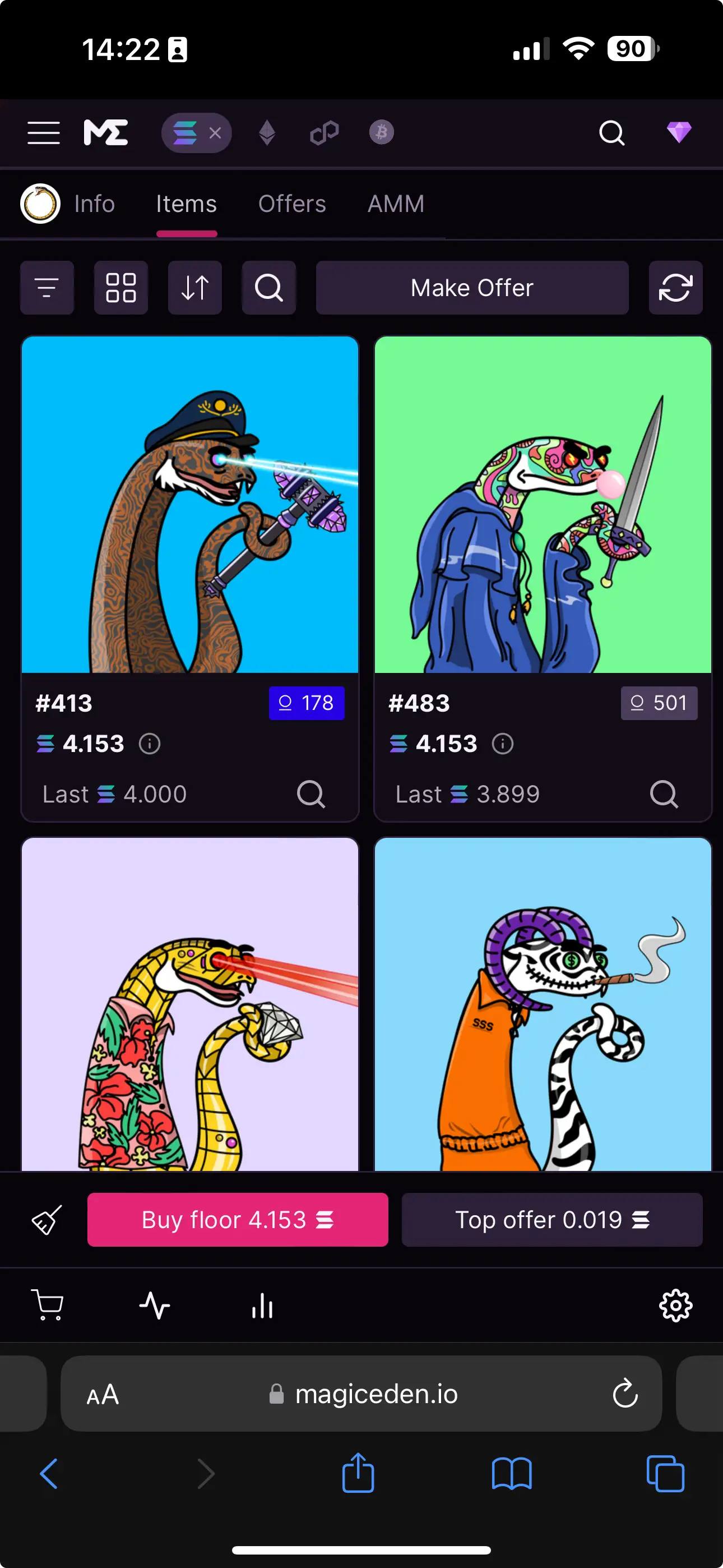Change the grid layout view
The image size is (723, 1568).
click(x=121, y=288)
